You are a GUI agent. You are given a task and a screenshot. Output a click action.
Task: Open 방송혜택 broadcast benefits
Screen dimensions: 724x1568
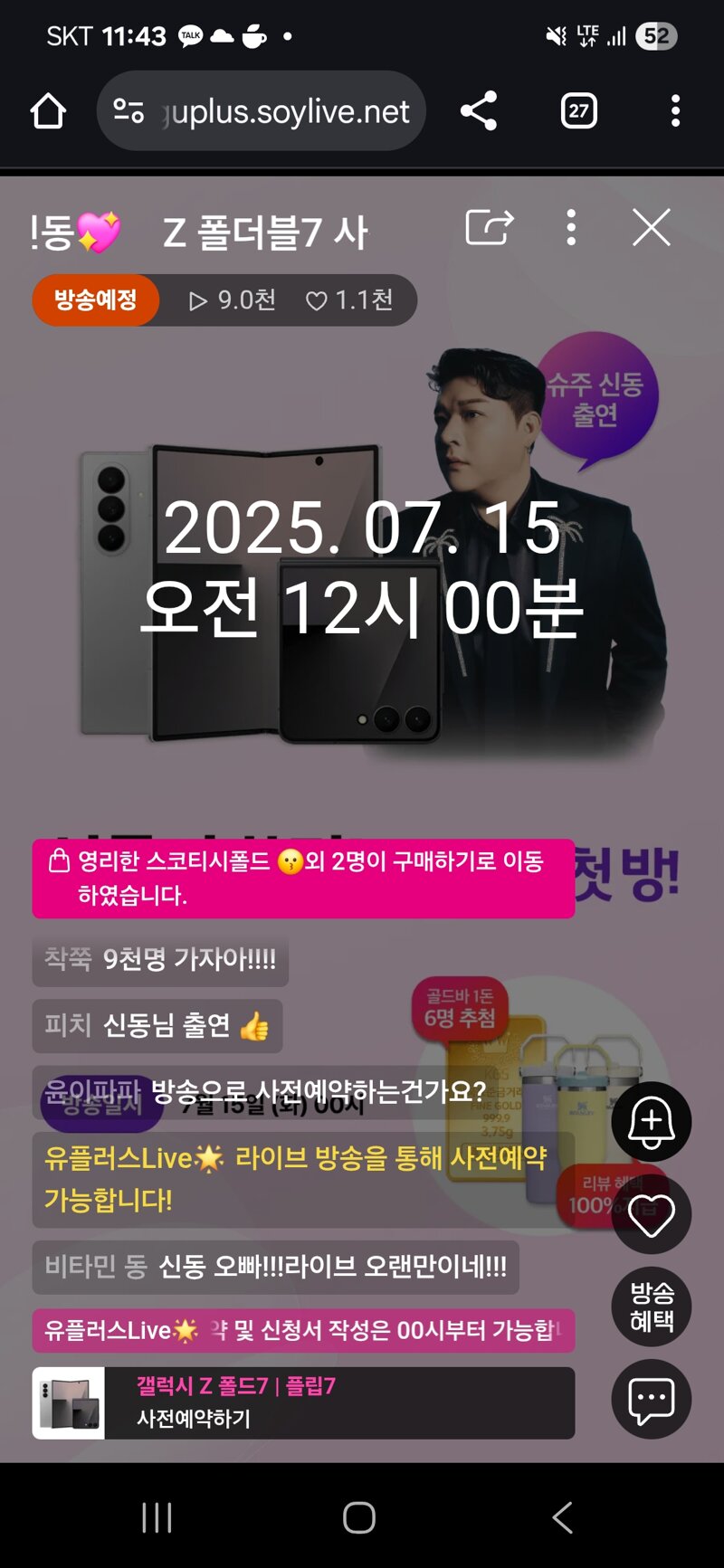coord(651,1307)
